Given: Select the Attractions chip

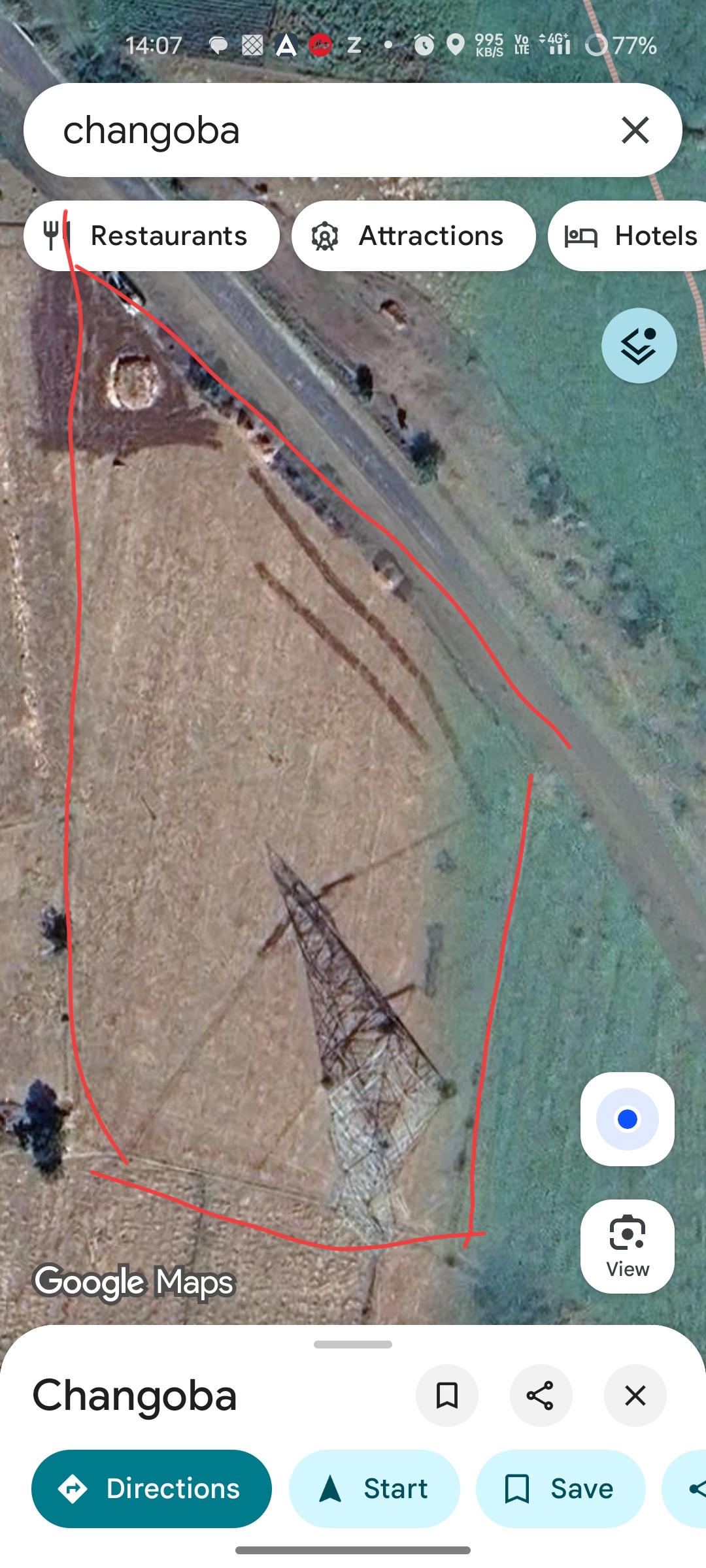Looking at the screenshot, I should (x=413, y=236).
